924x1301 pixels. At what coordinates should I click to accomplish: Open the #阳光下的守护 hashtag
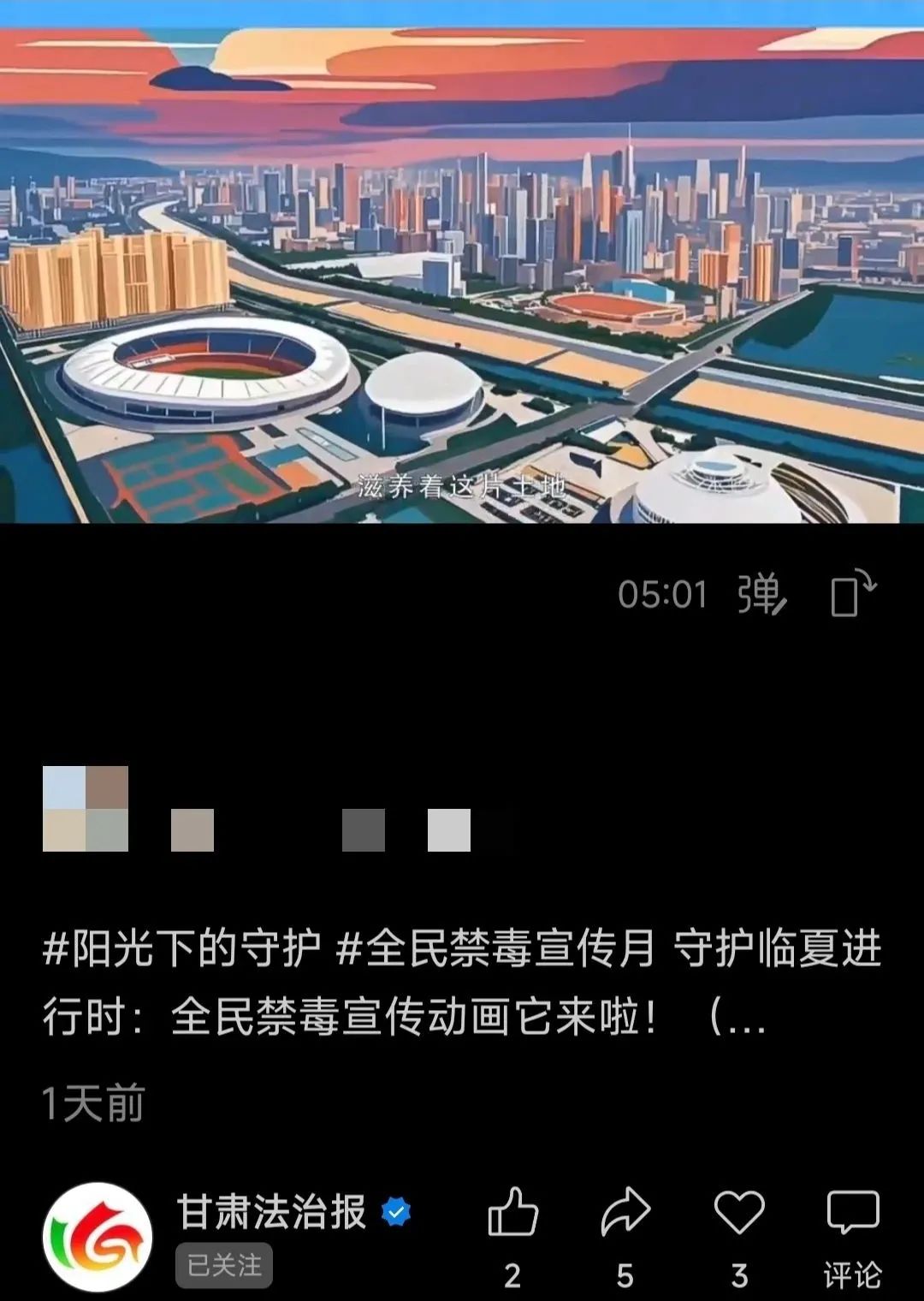(181, 948)
